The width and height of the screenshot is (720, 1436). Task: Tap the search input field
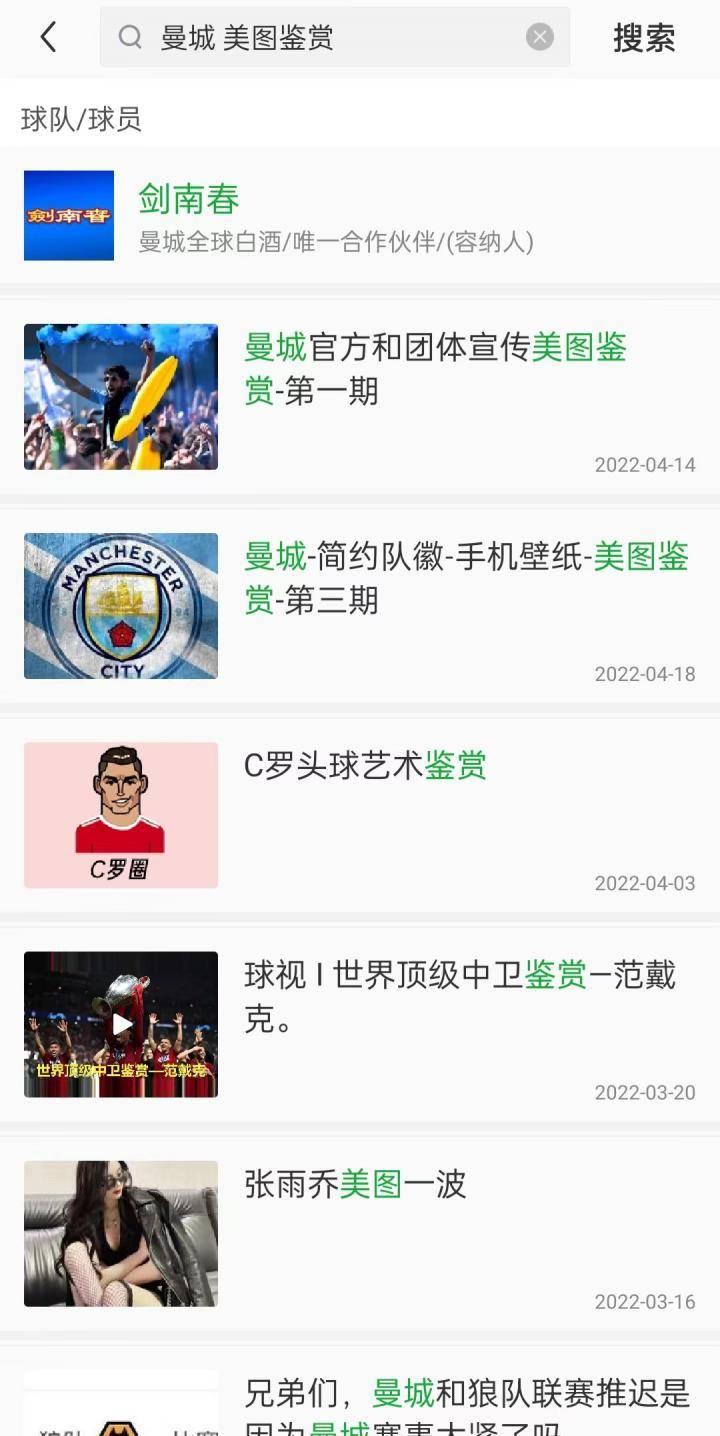(x=330, y=36)
